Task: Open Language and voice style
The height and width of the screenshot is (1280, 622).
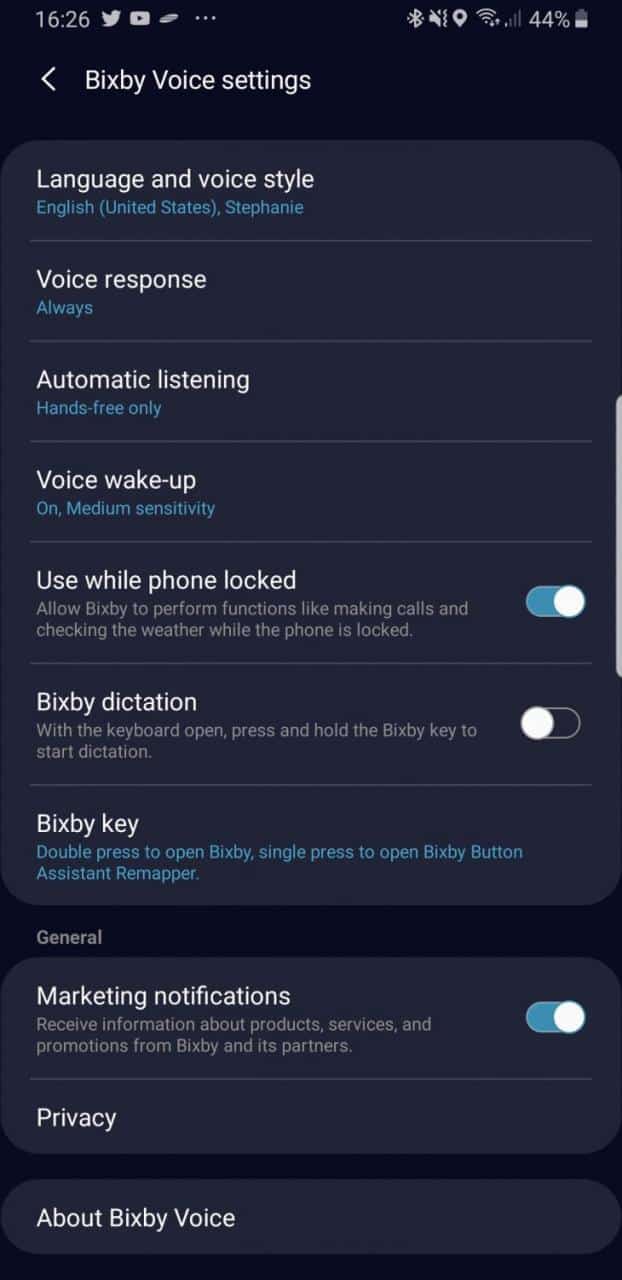Action: (310, 191)
